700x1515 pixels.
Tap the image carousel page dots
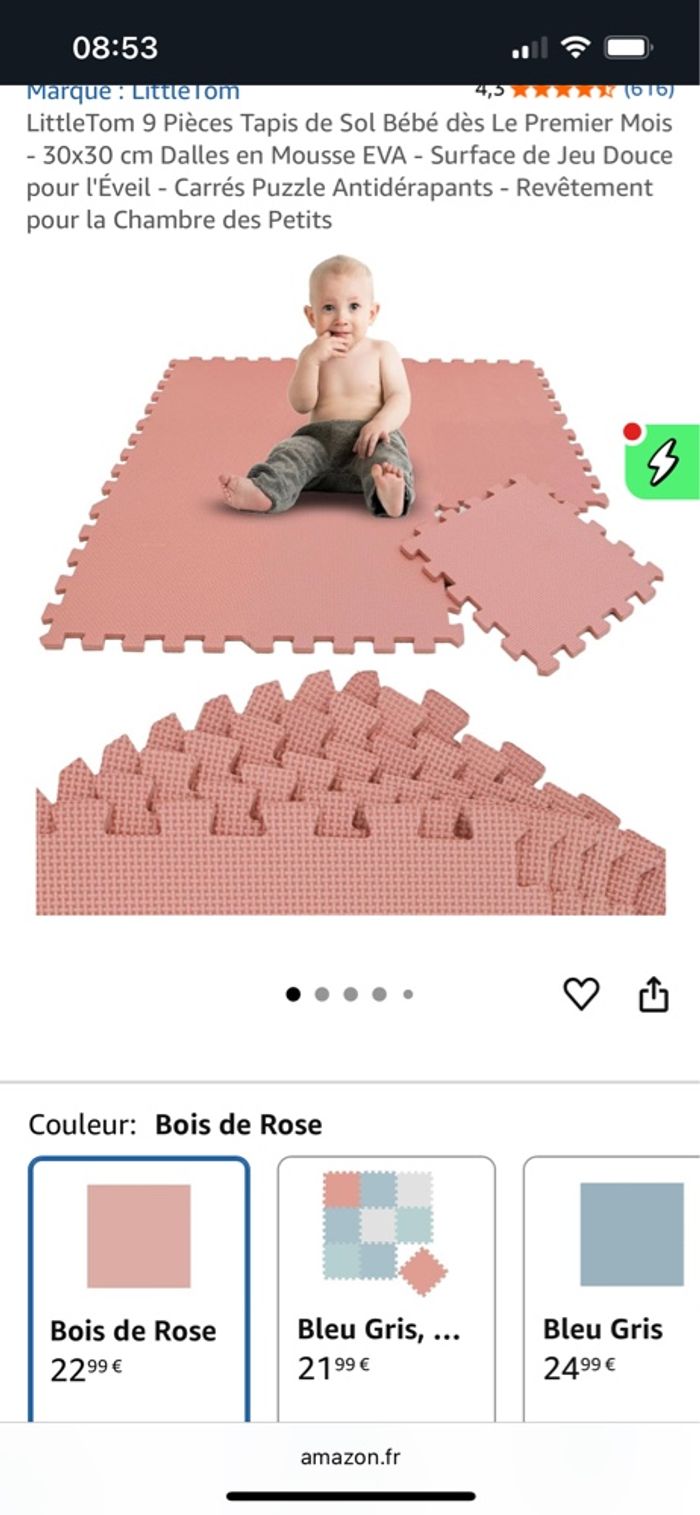[x=350, y=994]
